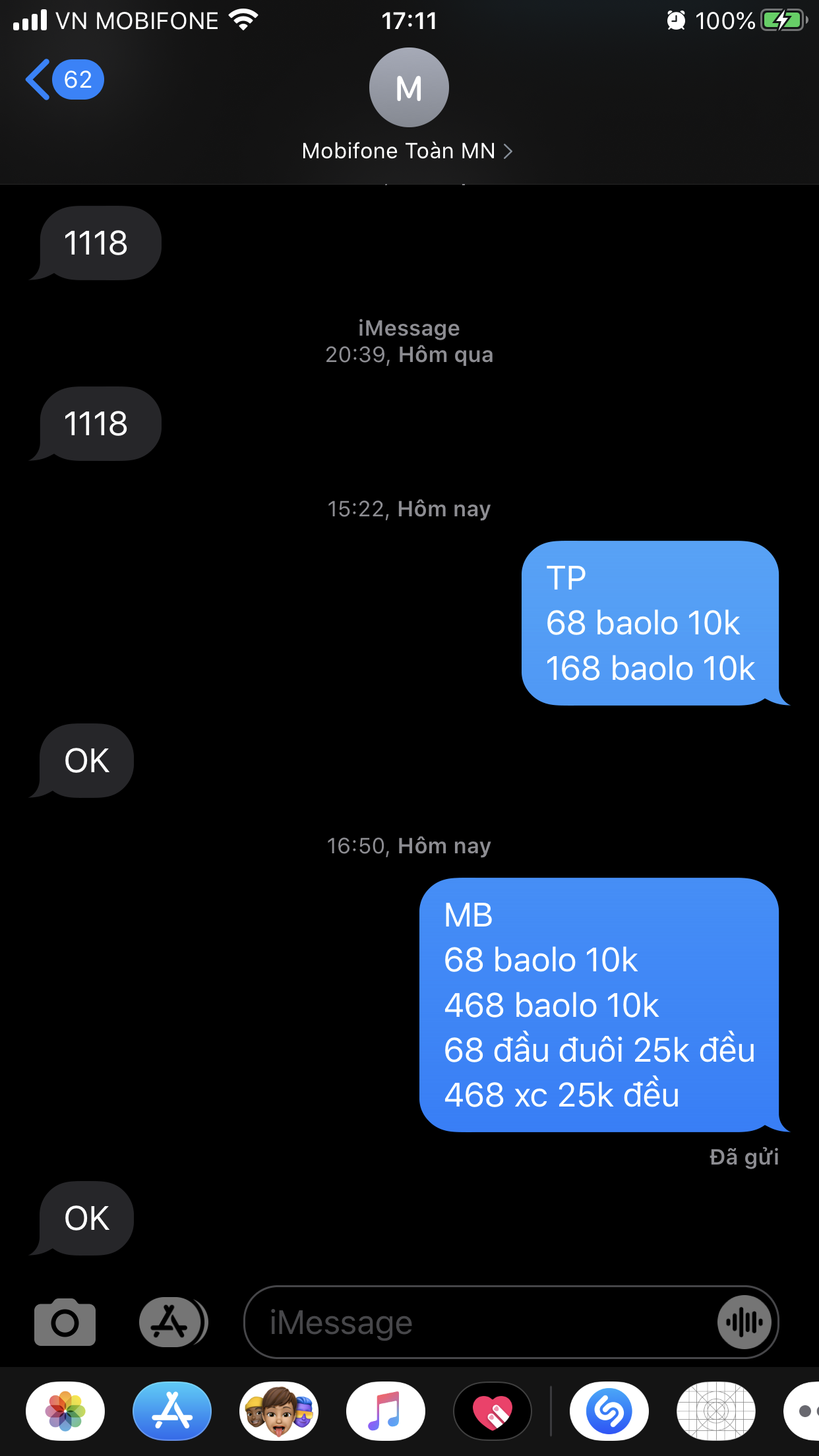Open the grid-icon iMessage app

tap(716, 1411)
